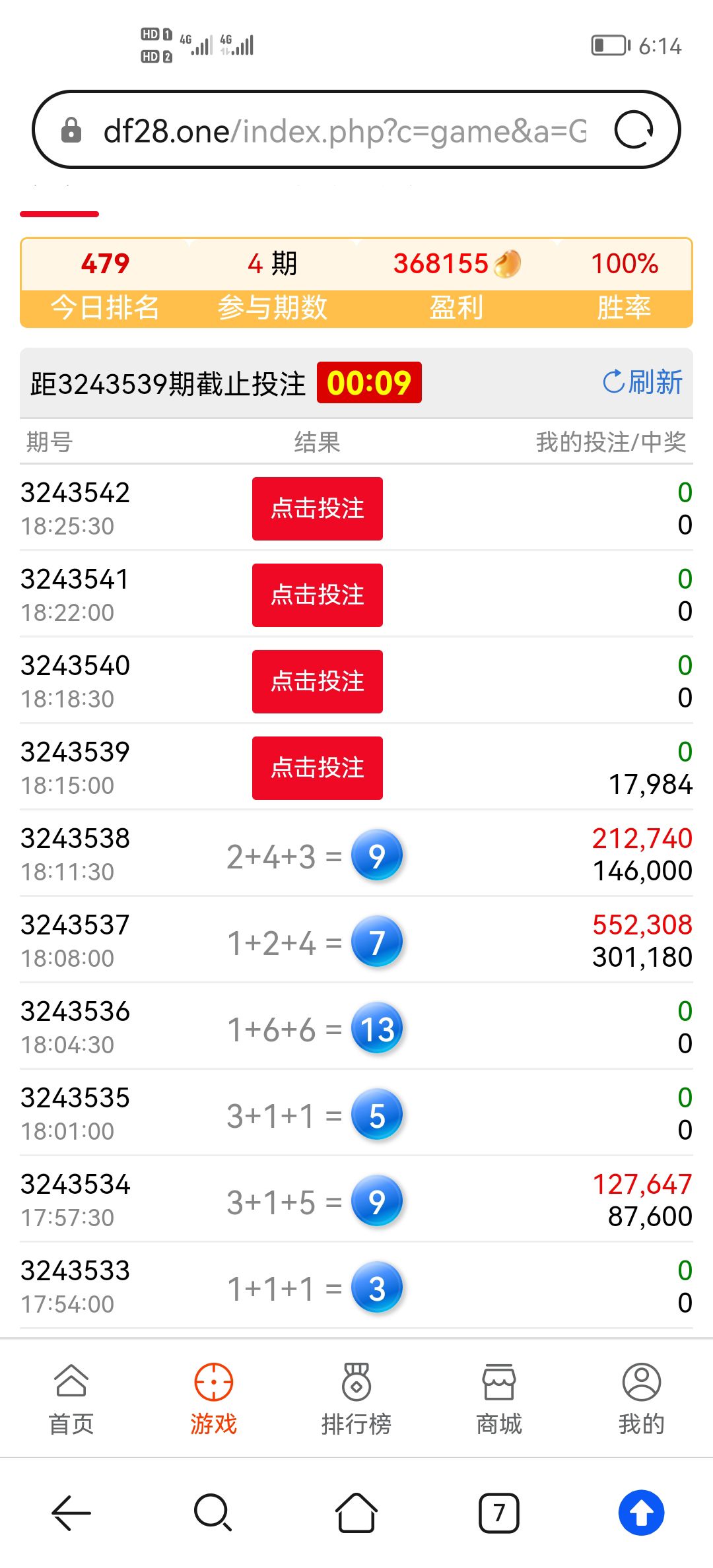This screenshot has width=713, height=1568.
Task: Open the browser tabs counter showing 7
Action: coord(499,1514)
